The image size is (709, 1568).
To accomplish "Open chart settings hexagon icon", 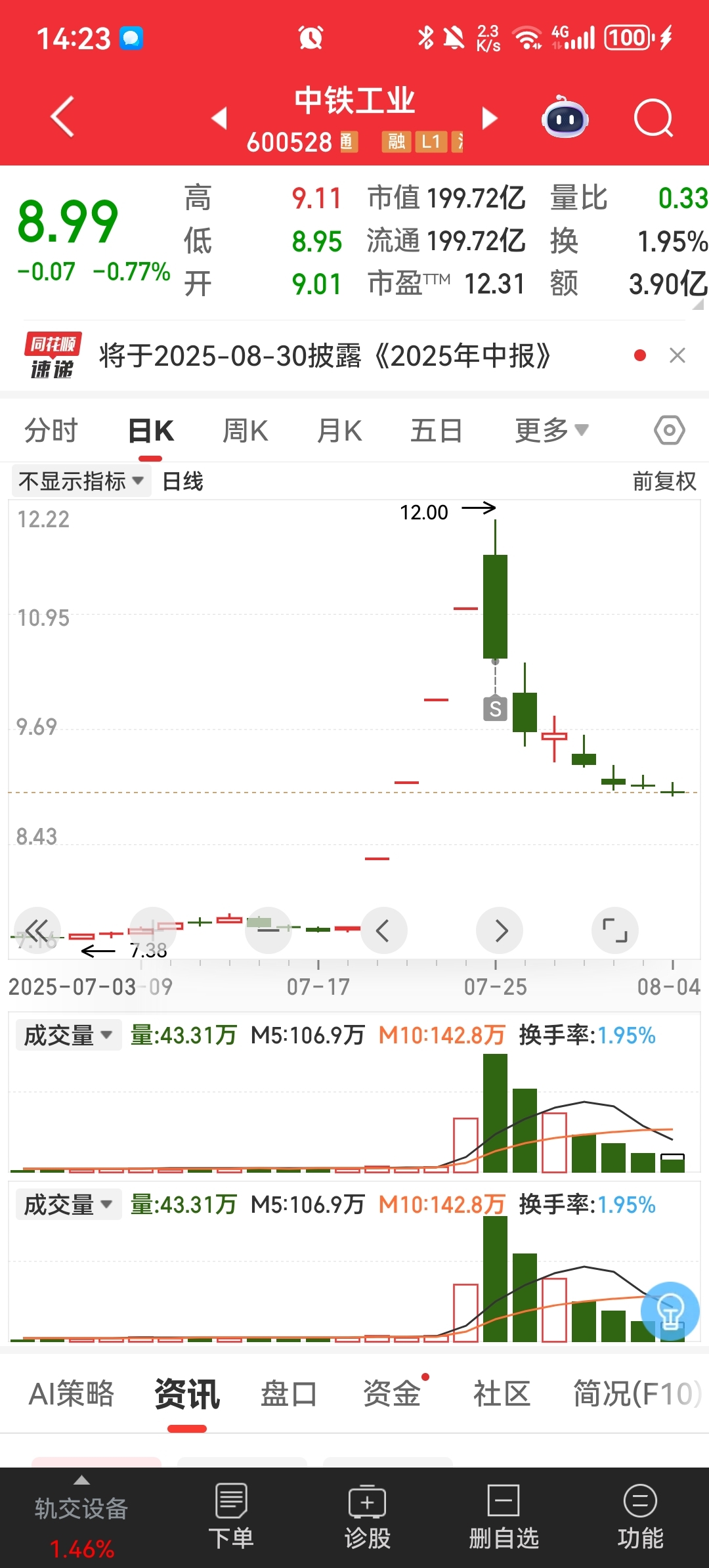I will pos(670,431).
